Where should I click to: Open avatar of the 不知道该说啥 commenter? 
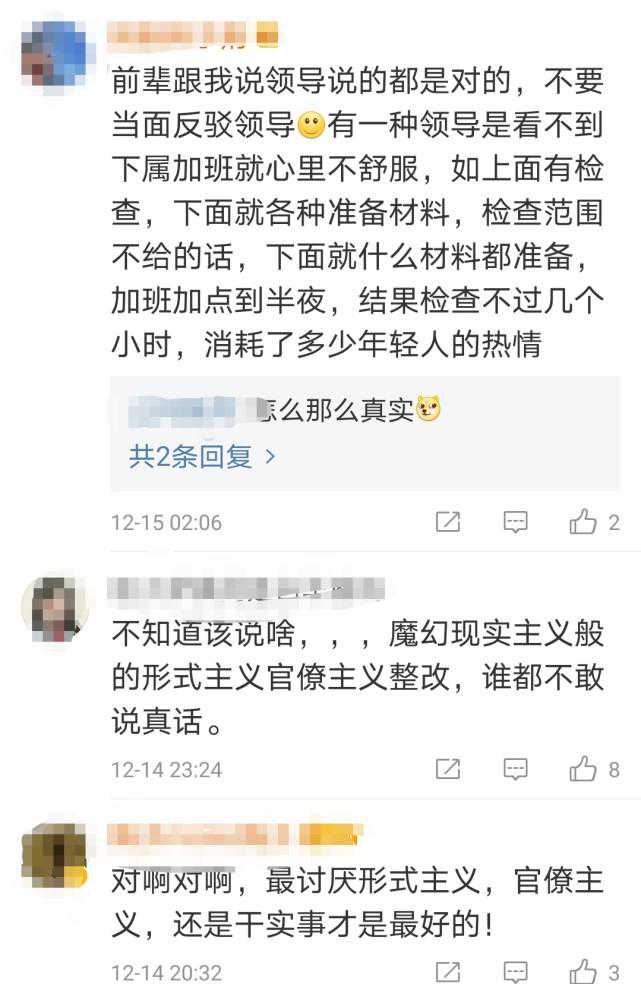(54, 609)
